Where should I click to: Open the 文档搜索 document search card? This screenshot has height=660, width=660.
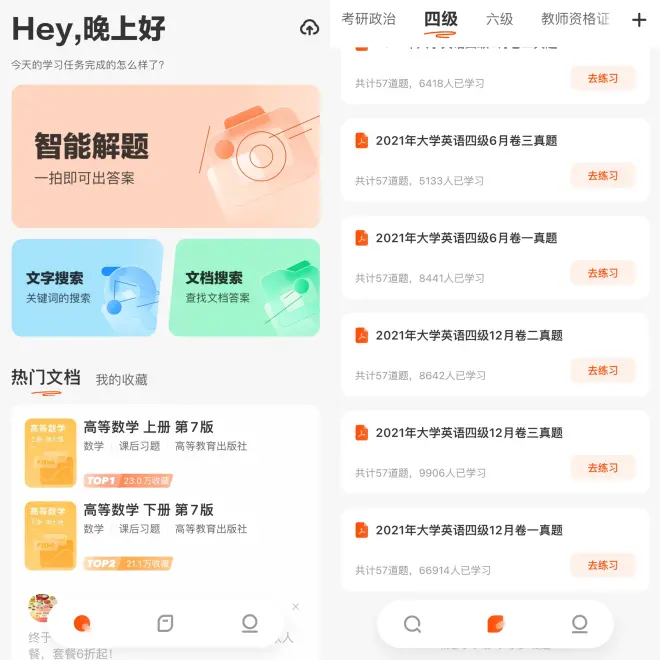pos(245,287)
